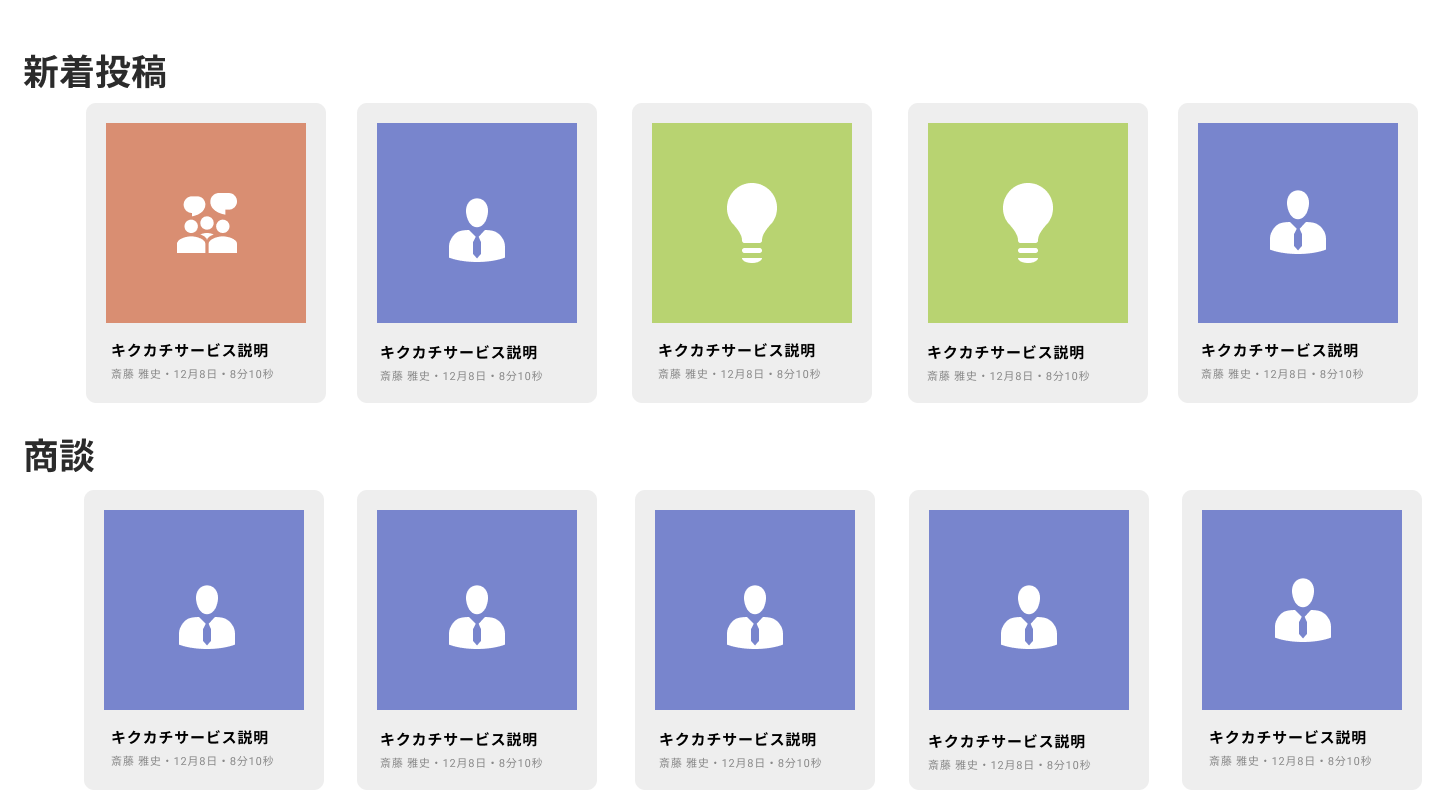1449x810 pixels.
Task: Open the orange group discussion card in 新着投稿
Action: click(x=206, y=223)
